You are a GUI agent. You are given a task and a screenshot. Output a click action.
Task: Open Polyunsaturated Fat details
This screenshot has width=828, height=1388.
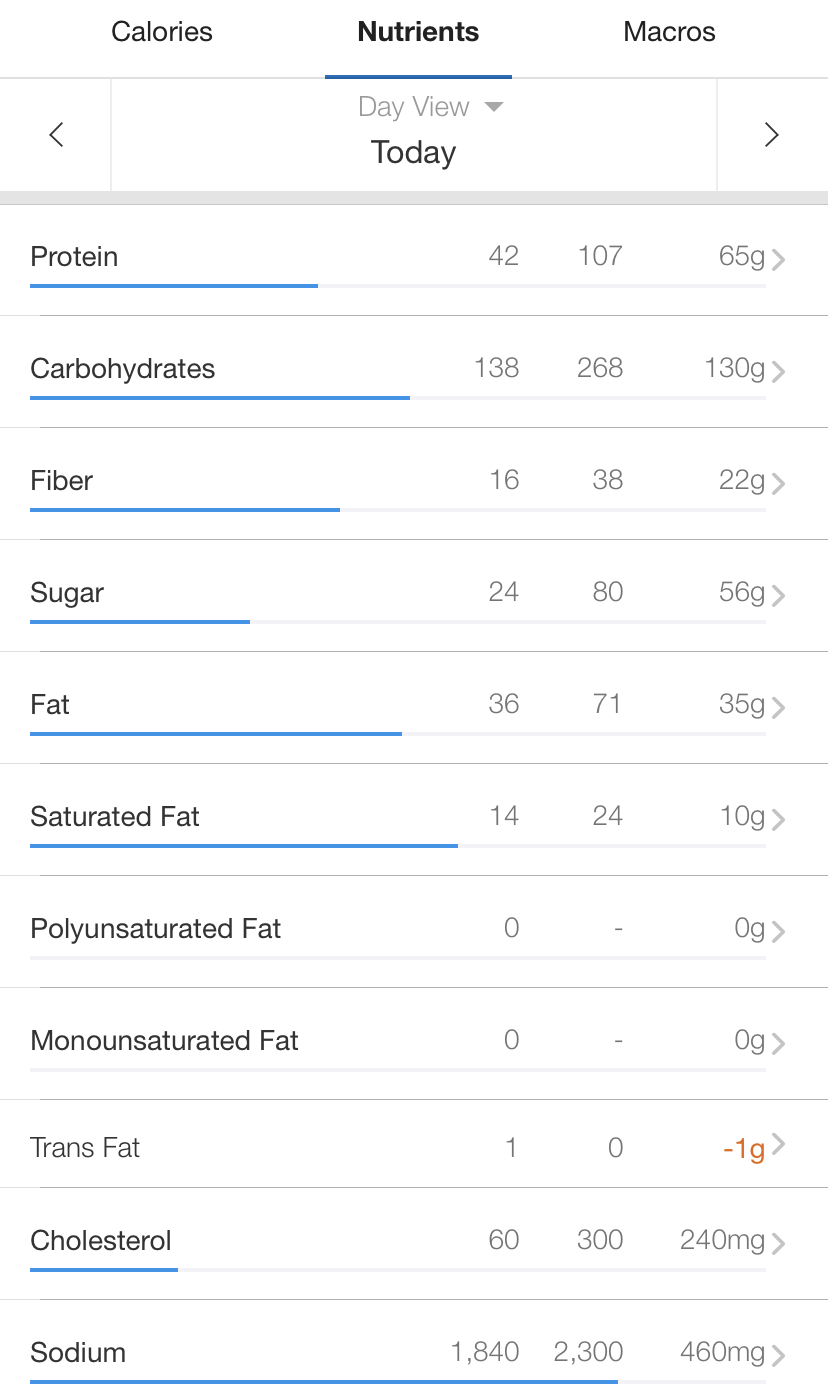click(x=414, y=931)
